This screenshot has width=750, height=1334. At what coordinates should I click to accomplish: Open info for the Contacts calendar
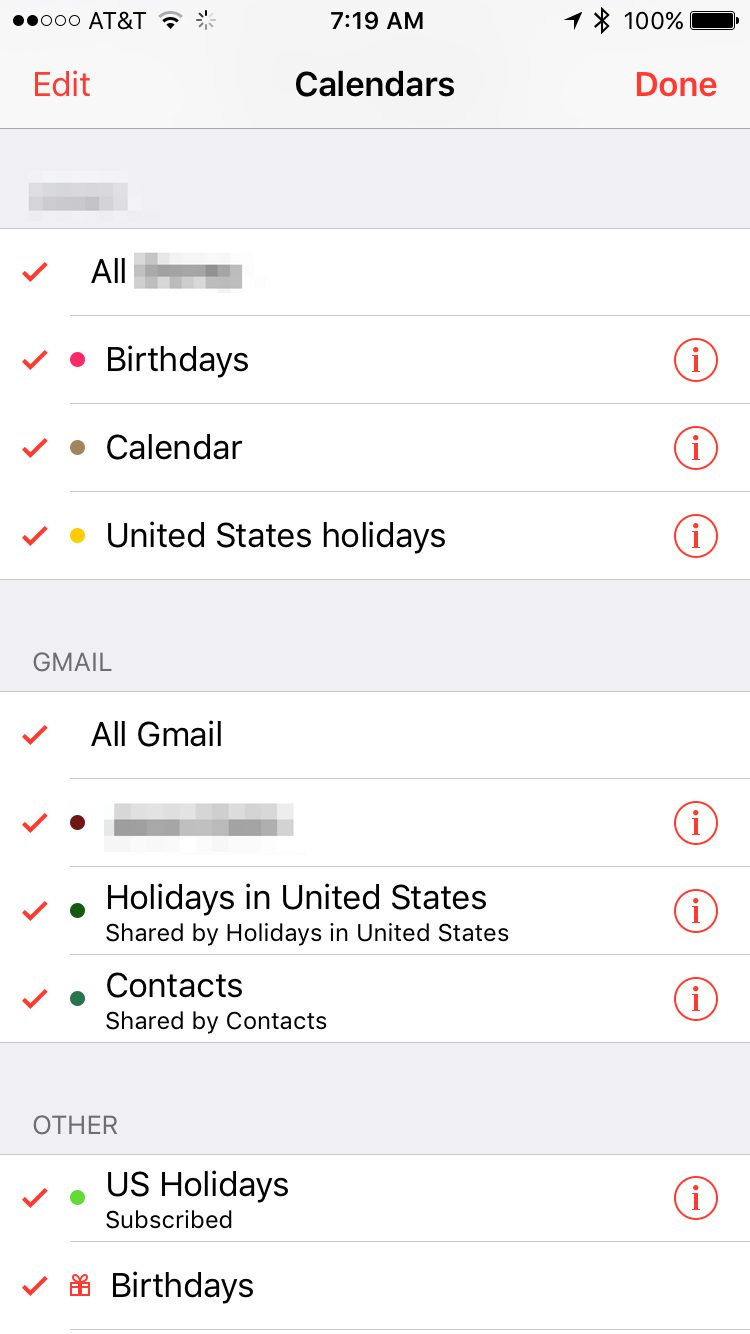tap(696, 998)
